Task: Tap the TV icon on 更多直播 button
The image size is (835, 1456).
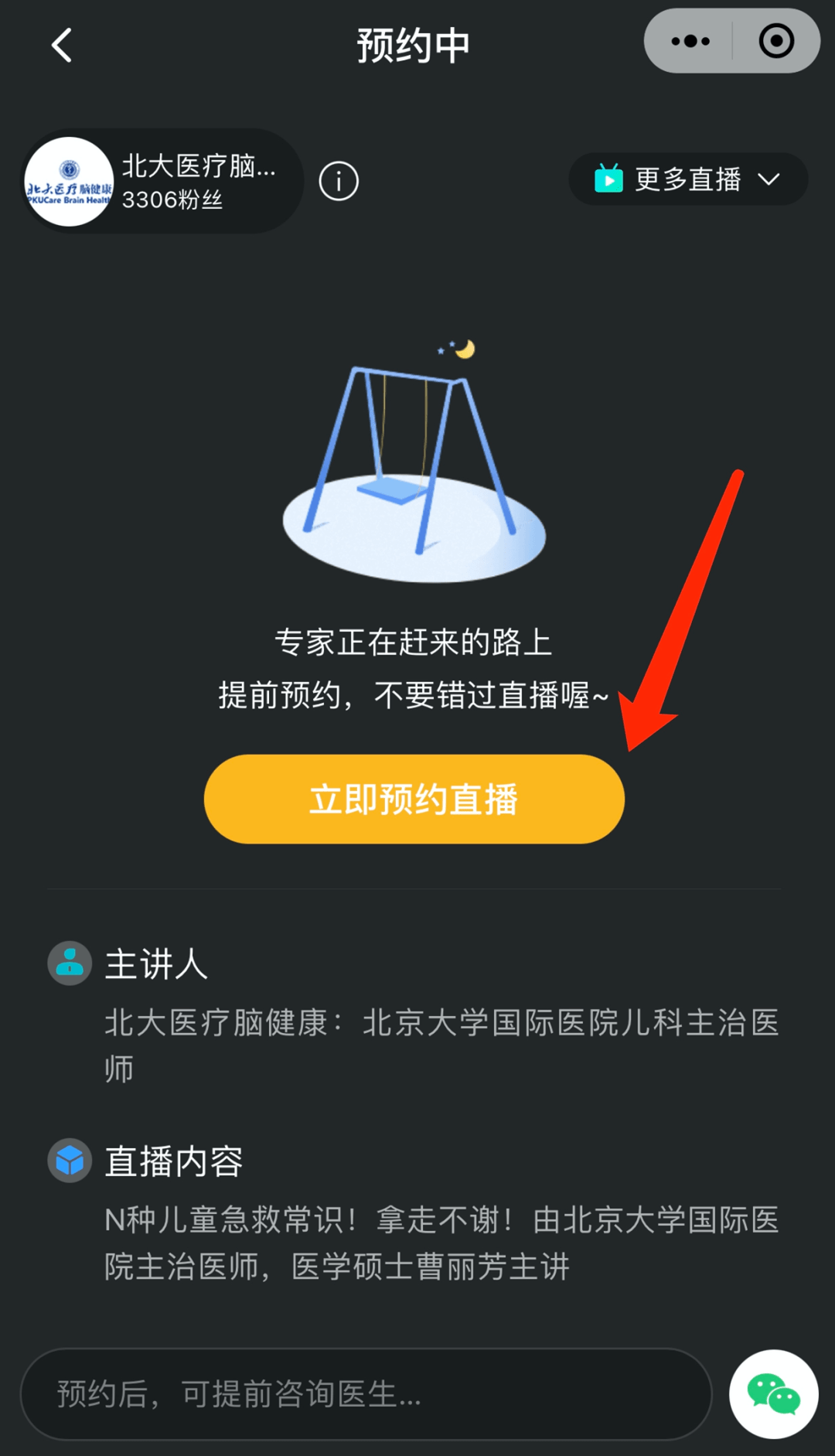Action: pyautogui.click(x=609, y=179)
